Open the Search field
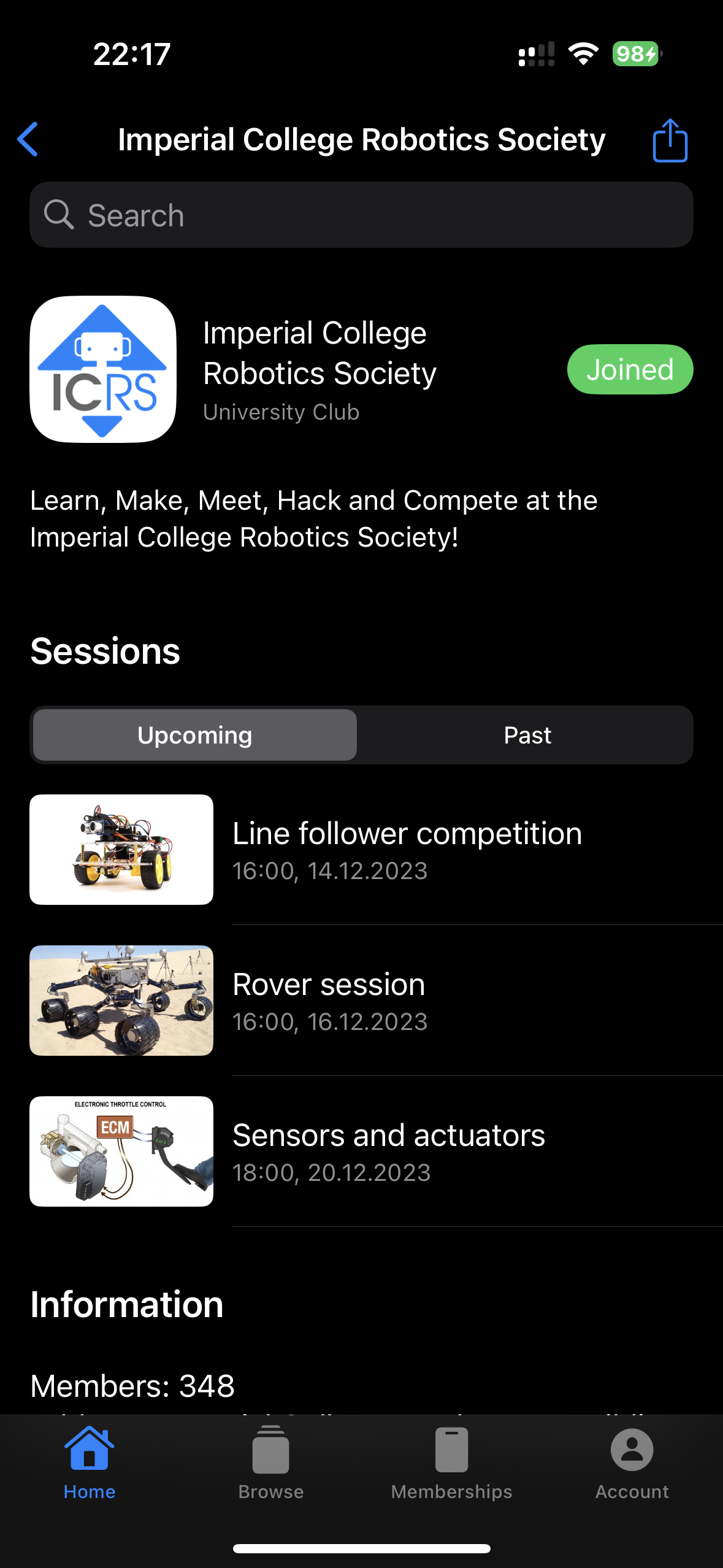This screenshot has width=723, height=1568. pos(361,215)
